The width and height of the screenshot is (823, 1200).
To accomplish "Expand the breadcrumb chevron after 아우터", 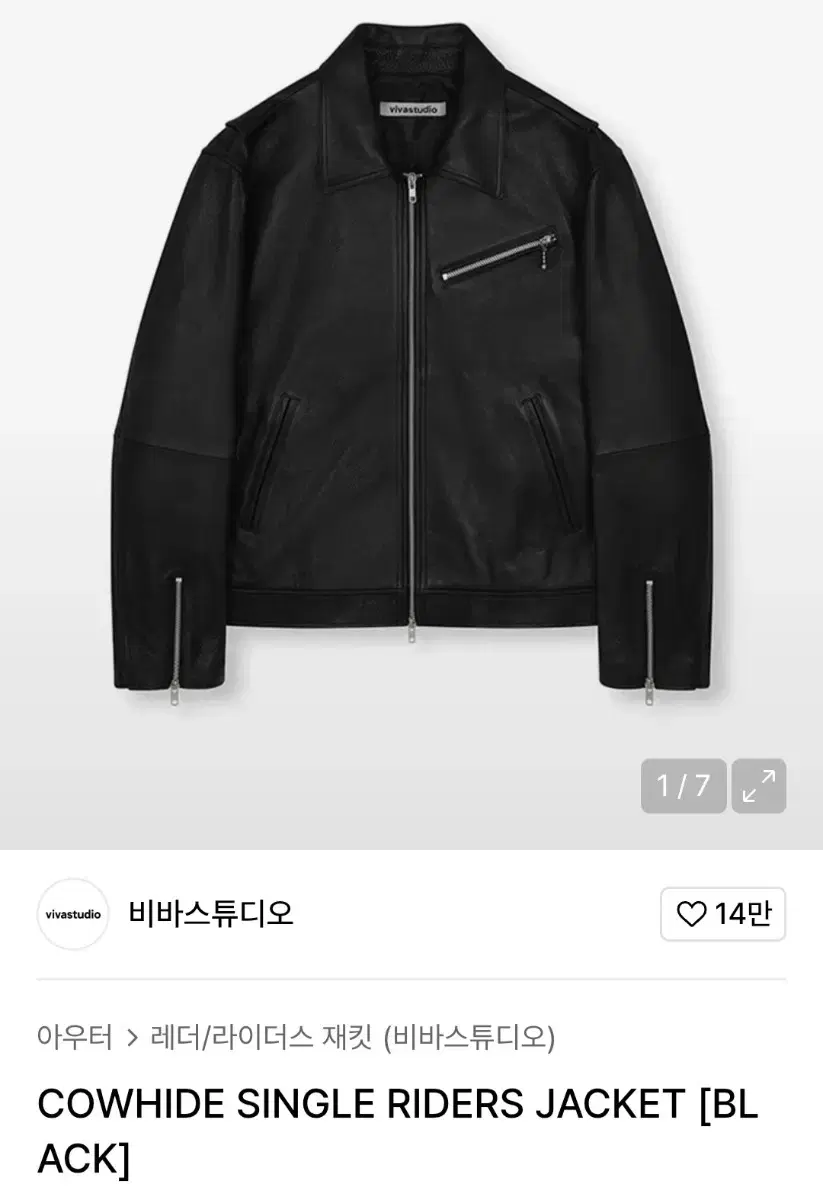I will tap(131, 1038).
